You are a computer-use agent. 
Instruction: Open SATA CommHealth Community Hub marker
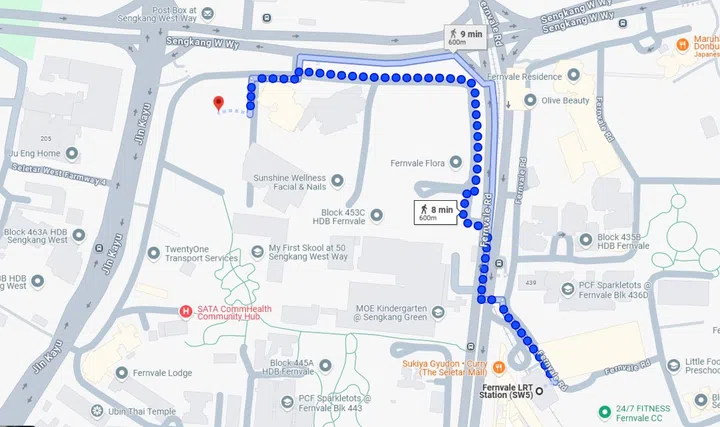pos(184,312)
